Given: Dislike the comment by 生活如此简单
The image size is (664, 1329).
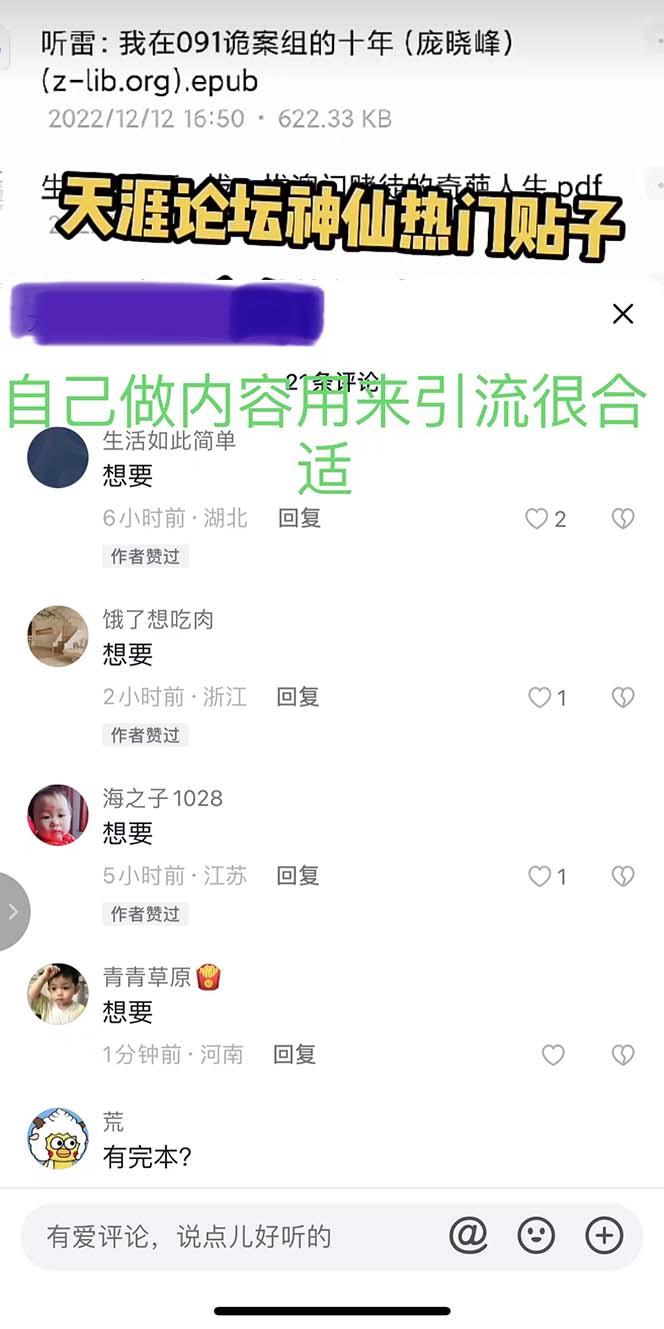Looking at the screenshot, I should pos(623,518).
